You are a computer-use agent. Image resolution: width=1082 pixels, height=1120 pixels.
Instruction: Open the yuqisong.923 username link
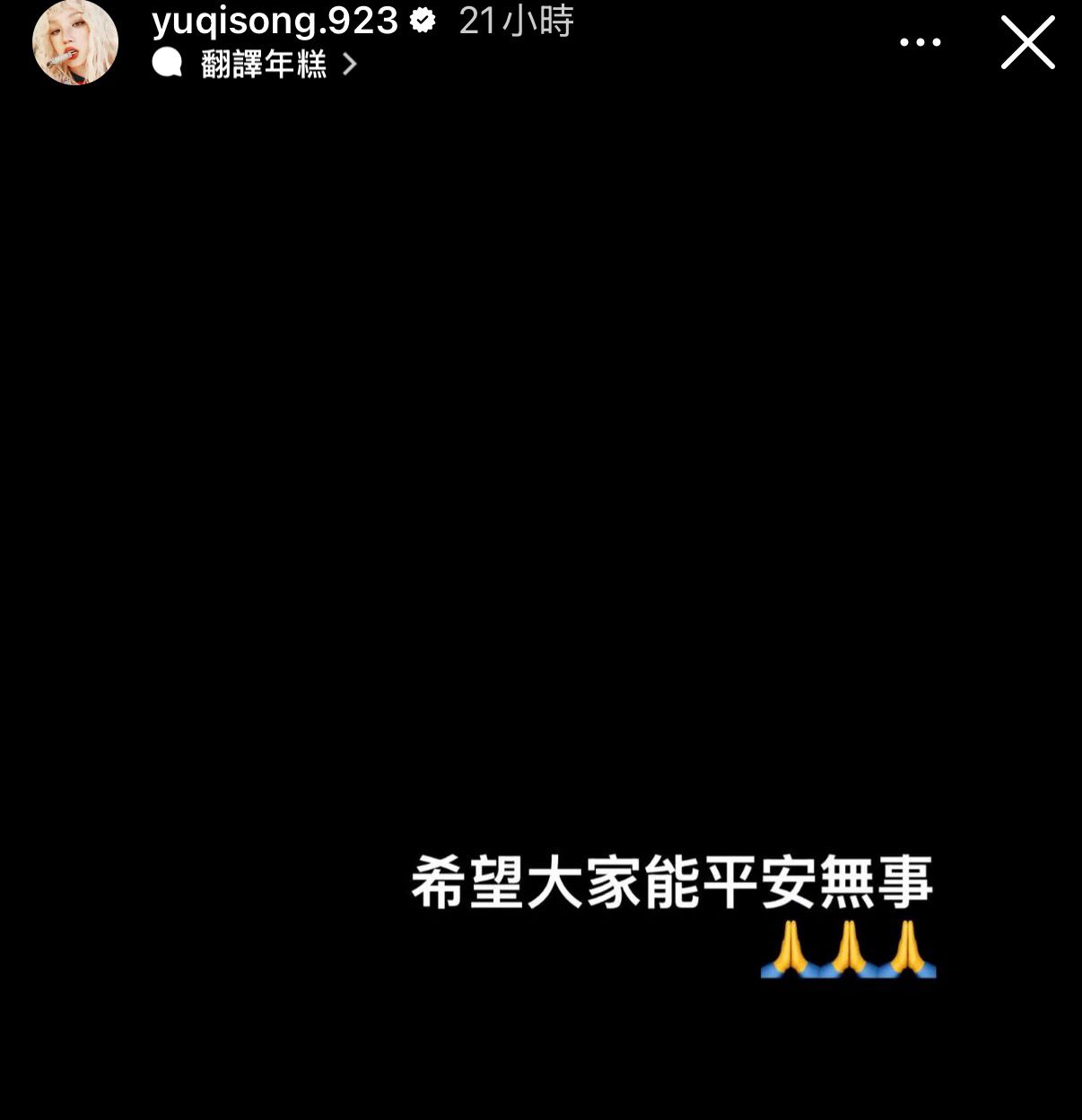coord(275,21)
